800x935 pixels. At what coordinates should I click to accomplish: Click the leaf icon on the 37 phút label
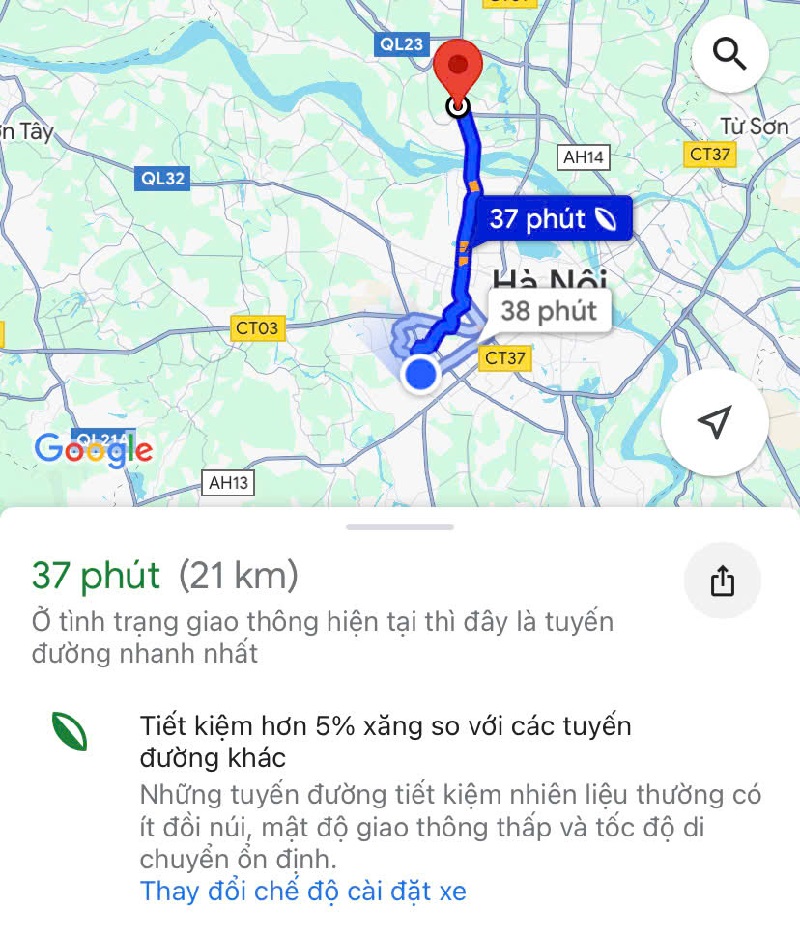tap(604, 218)
